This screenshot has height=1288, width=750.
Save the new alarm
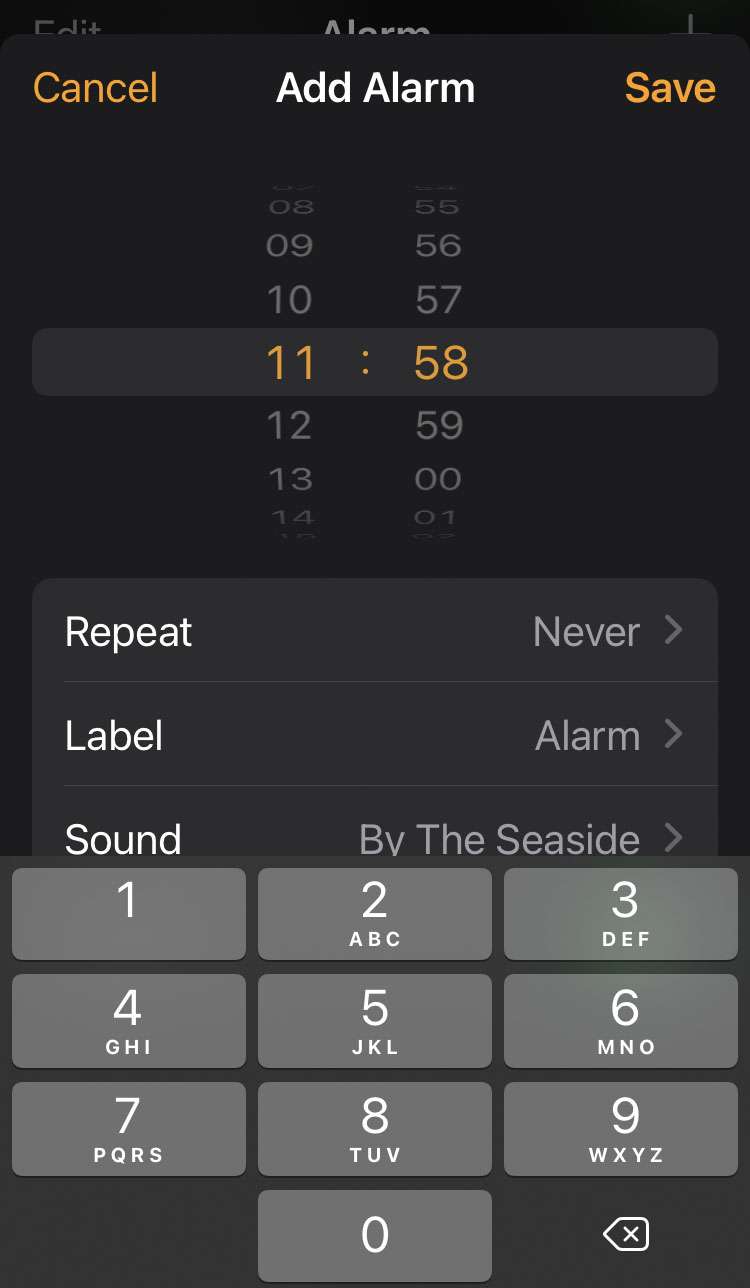pos(670,88)
